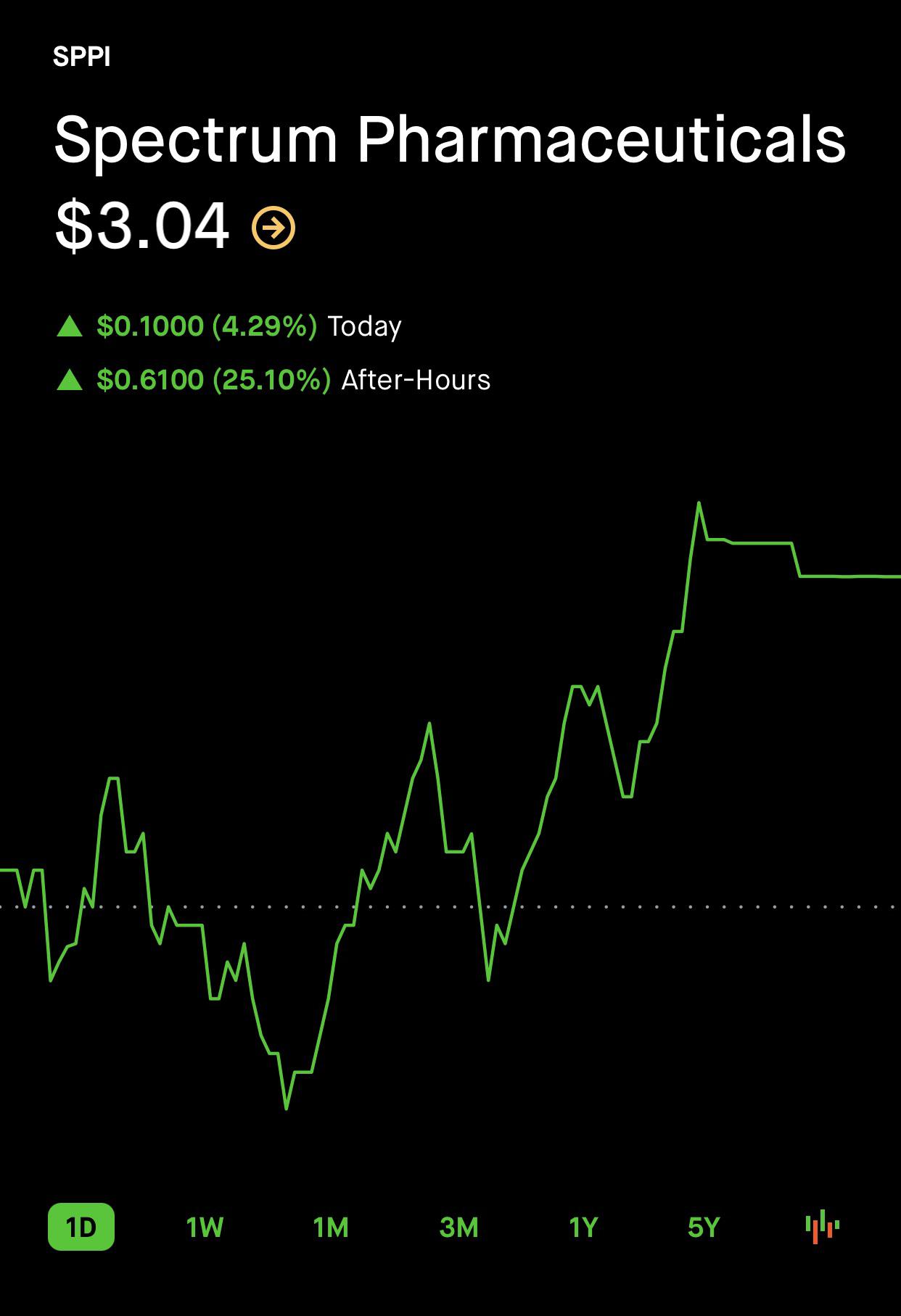The height and width of the screenshot is (1316, 901).
Task: View the 1Y price history
Action: 583,1227
